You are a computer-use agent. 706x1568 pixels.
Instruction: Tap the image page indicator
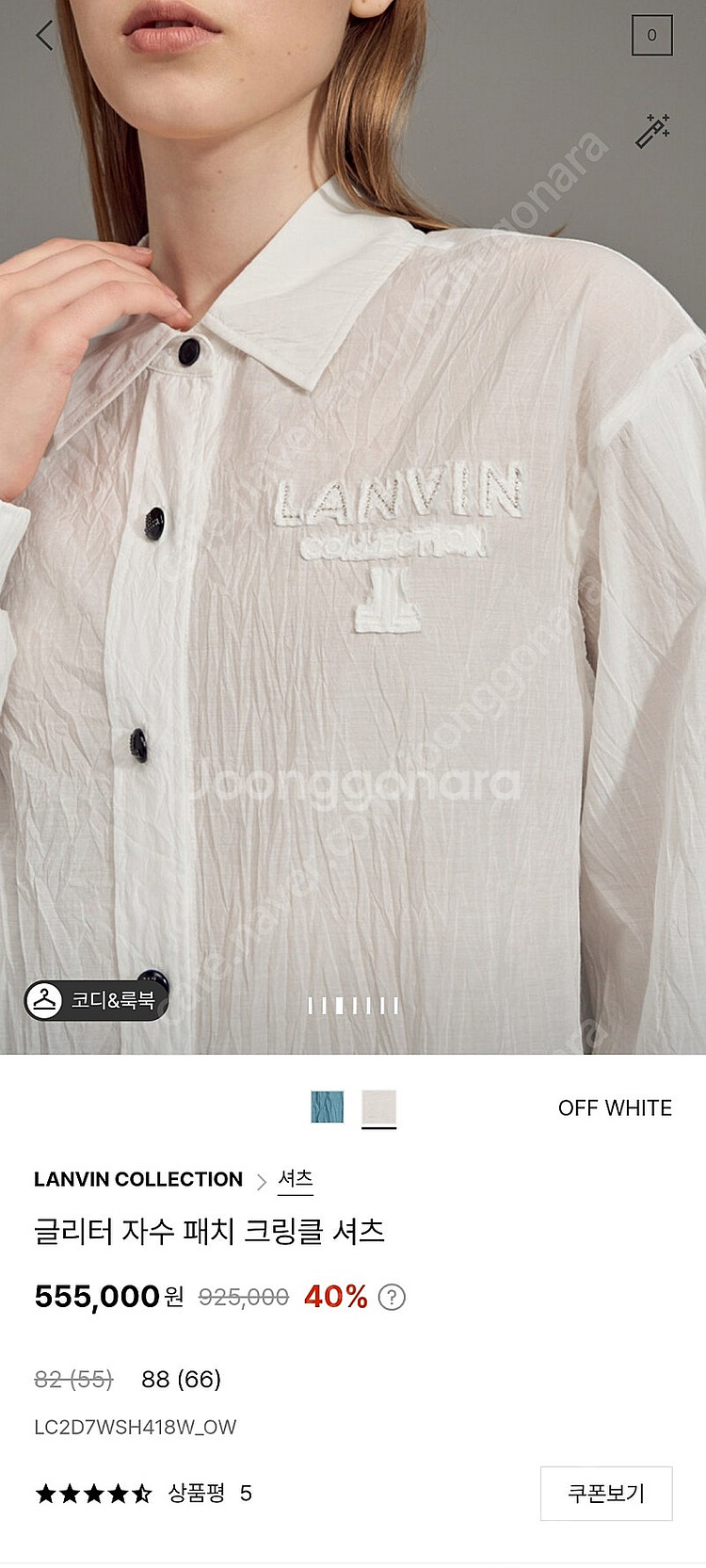353,1006
